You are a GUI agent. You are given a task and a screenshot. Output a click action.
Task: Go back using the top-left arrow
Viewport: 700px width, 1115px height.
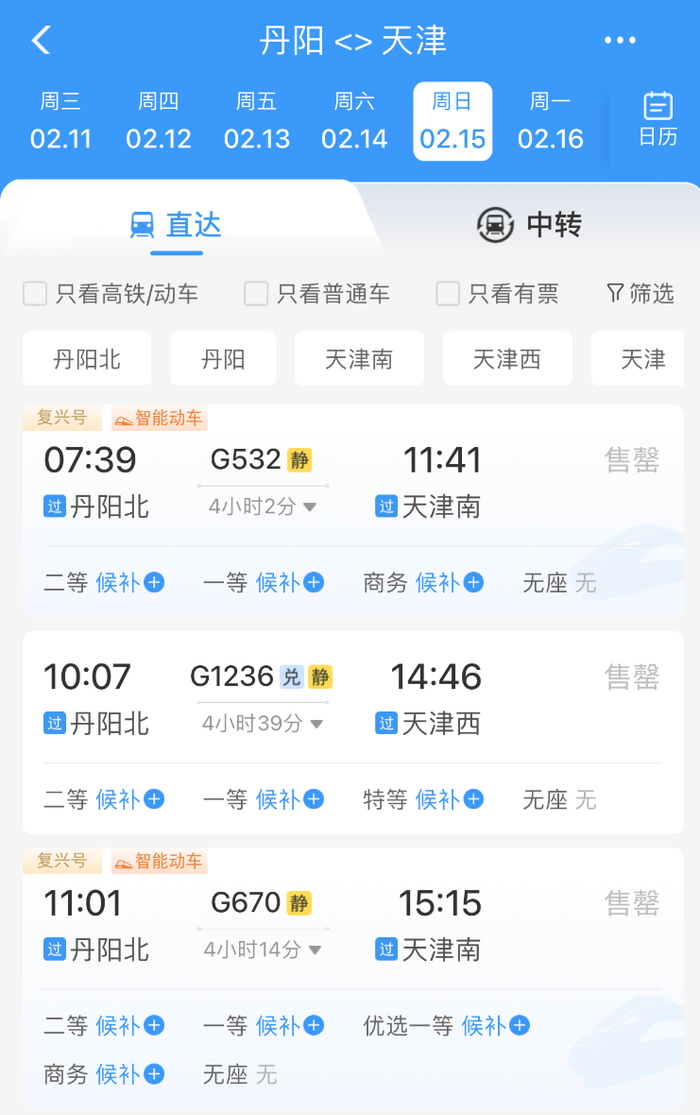(x=41, y=40)
